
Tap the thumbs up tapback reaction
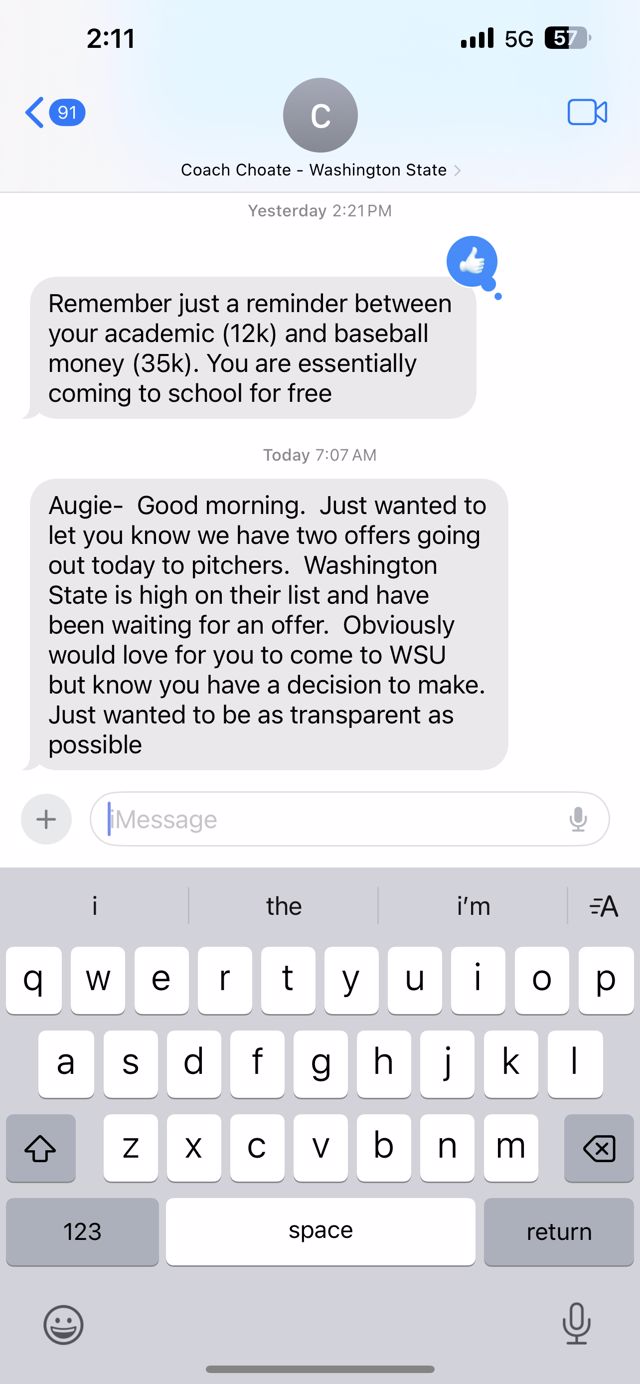(x=472, y=262)
